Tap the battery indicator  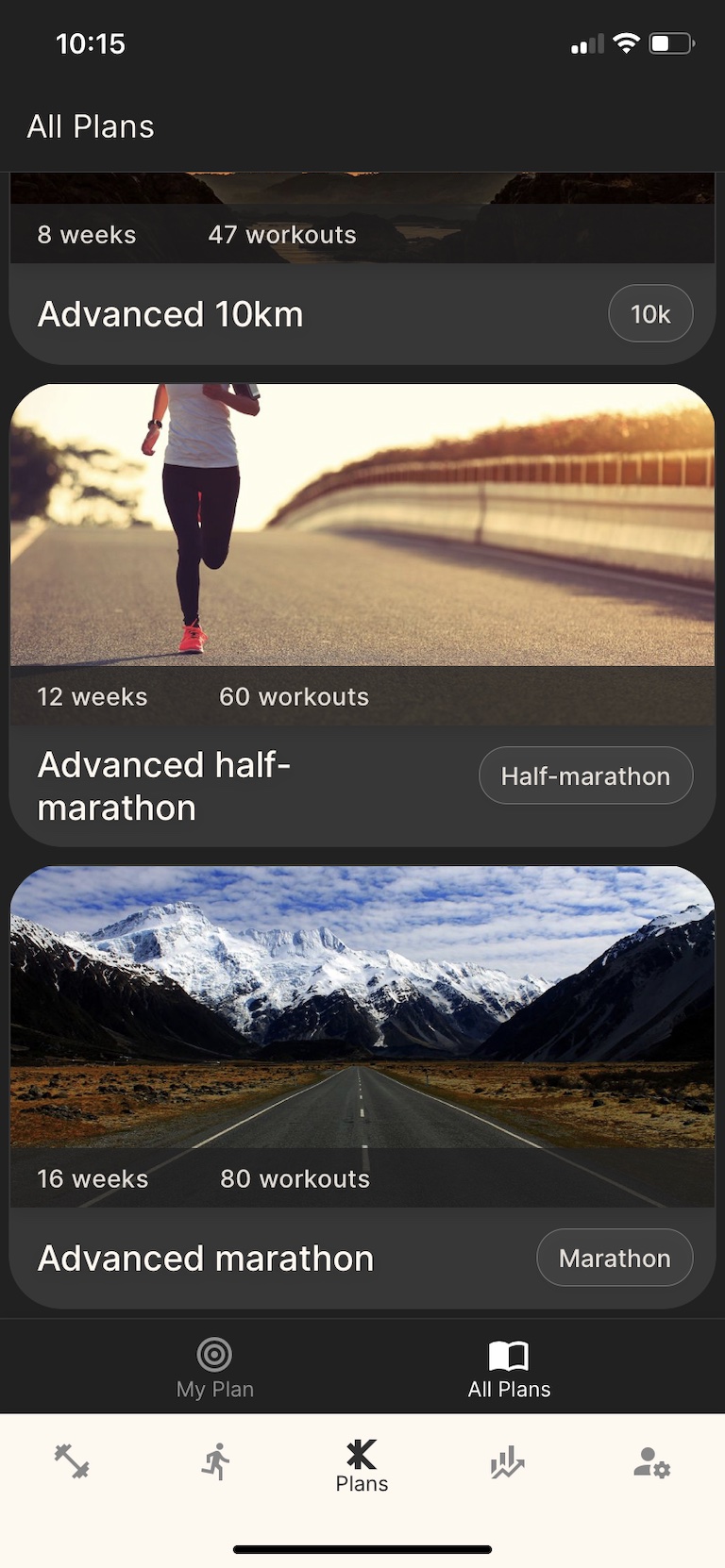click(672, 42)
